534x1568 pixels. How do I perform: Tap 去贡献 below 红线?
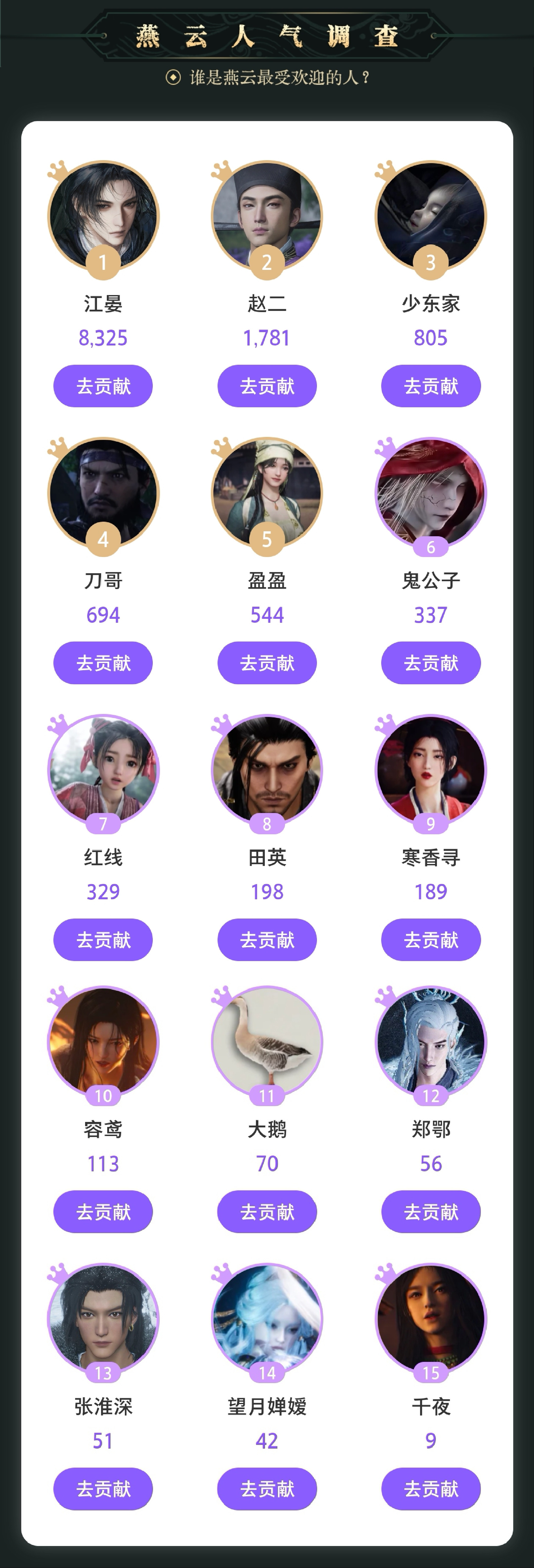point(103,940)
